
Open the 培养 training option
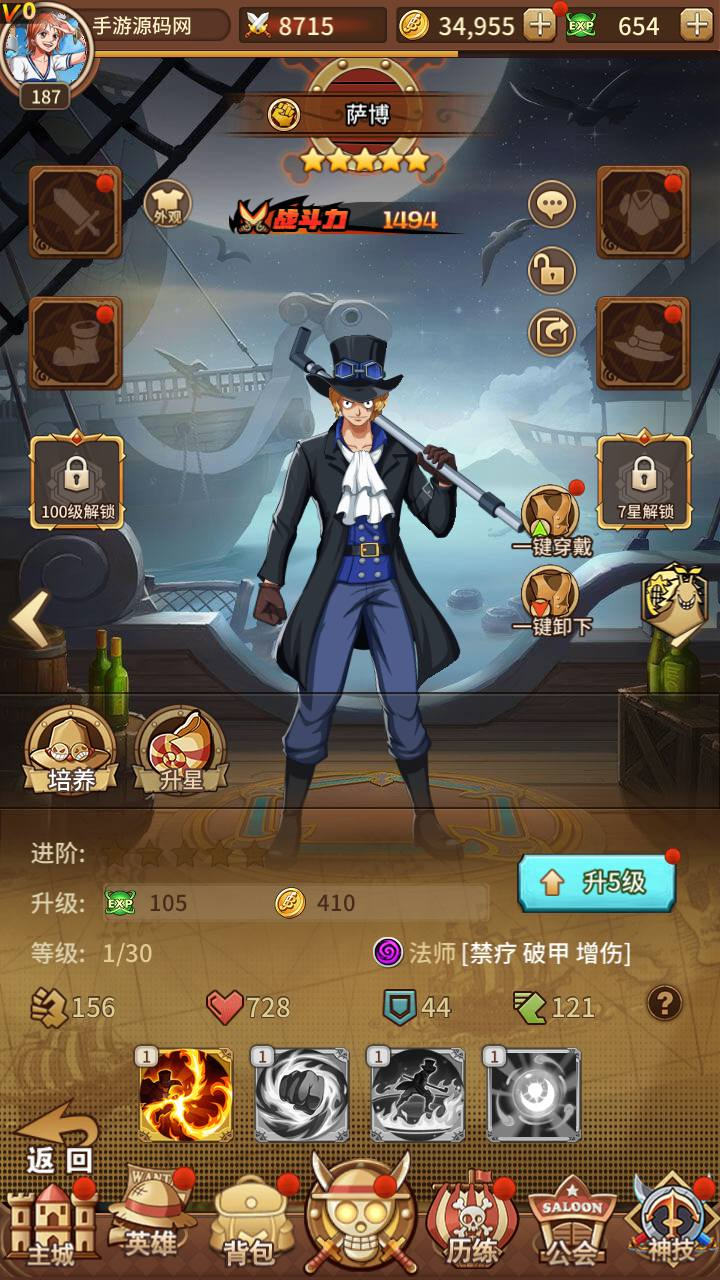71,751
